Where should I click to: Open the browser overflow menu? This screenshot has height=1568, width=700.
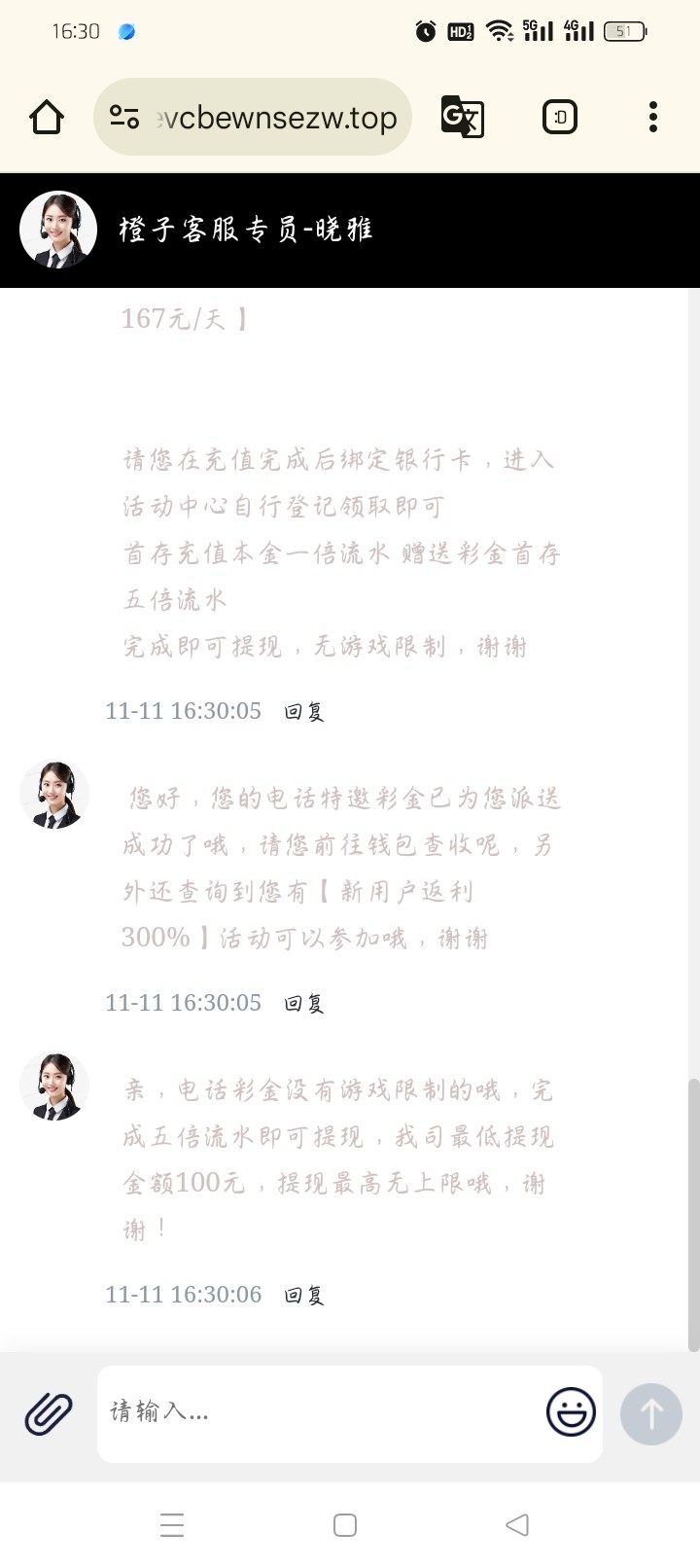[652, 118]
